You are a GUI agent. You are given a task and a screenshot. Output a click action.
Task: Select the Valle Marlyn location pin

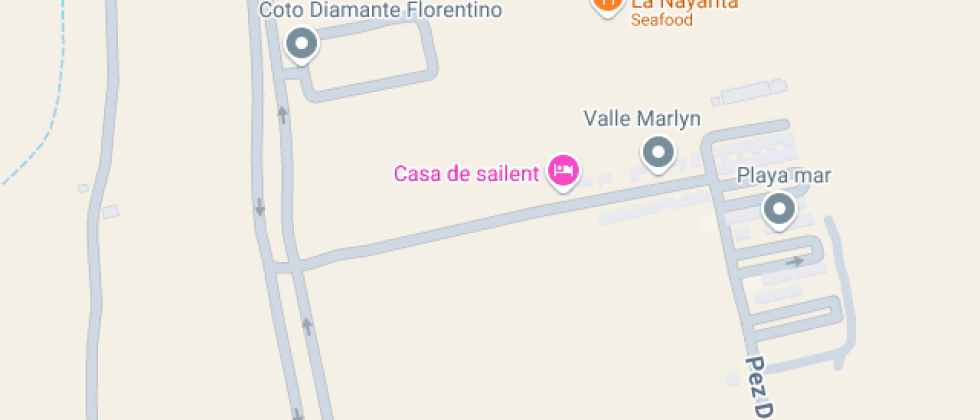pyautogui.click(x=657, y=153)
